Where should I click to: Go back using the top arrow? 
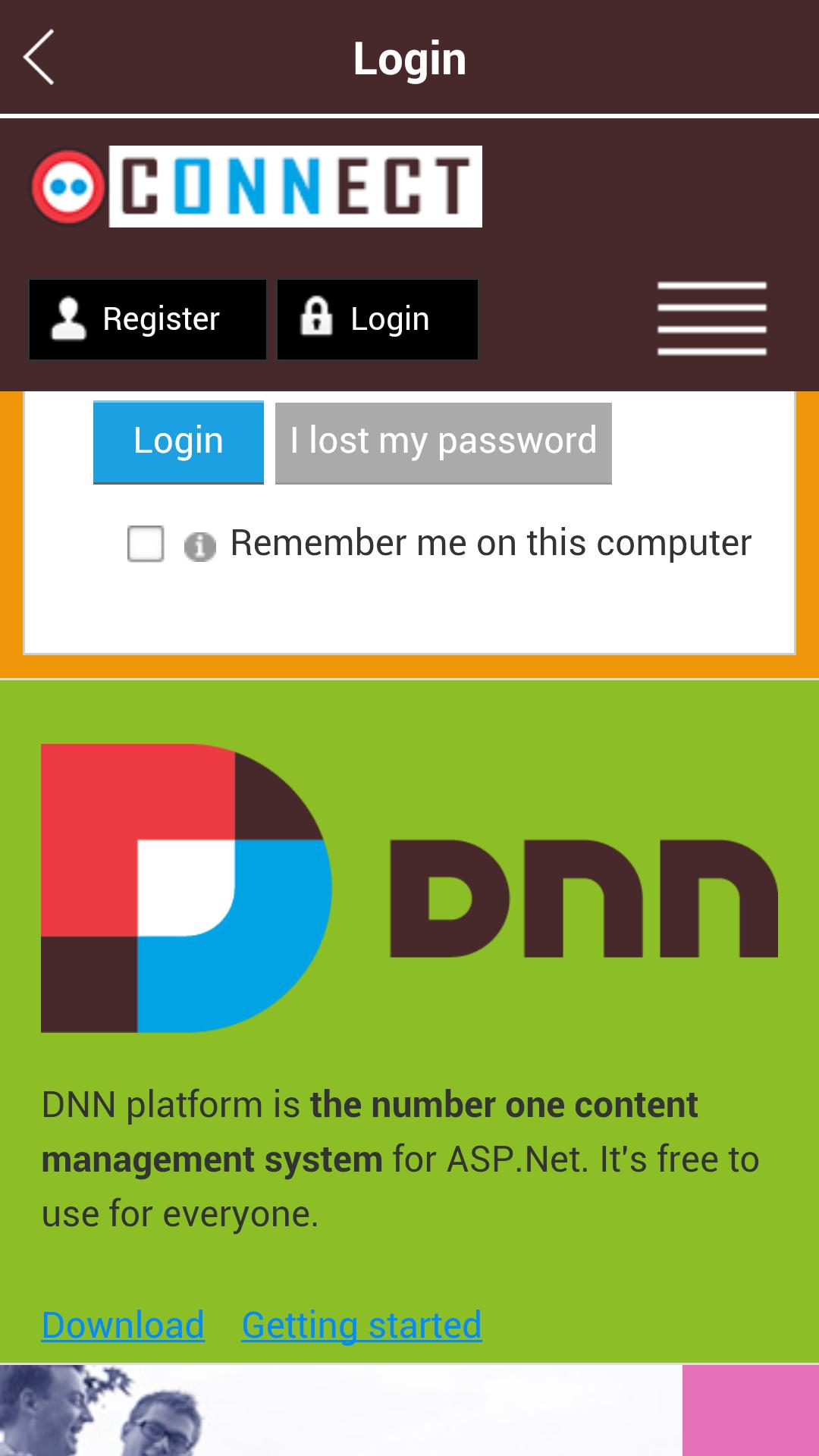point(39,58)
